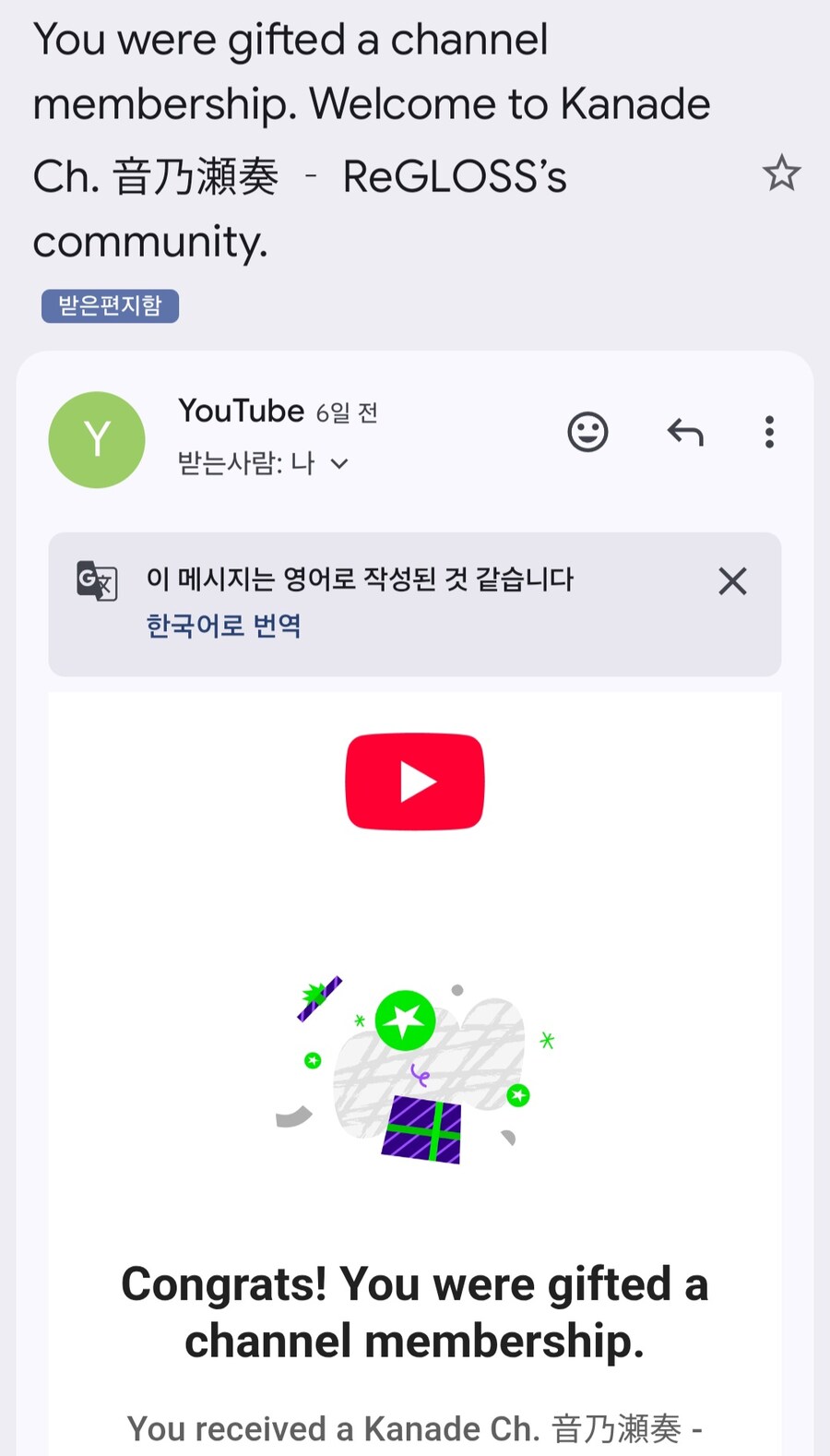Tap the 한국어로 번역 translate link
This screenshot has width=830, height=1456.
coord(223,626)
